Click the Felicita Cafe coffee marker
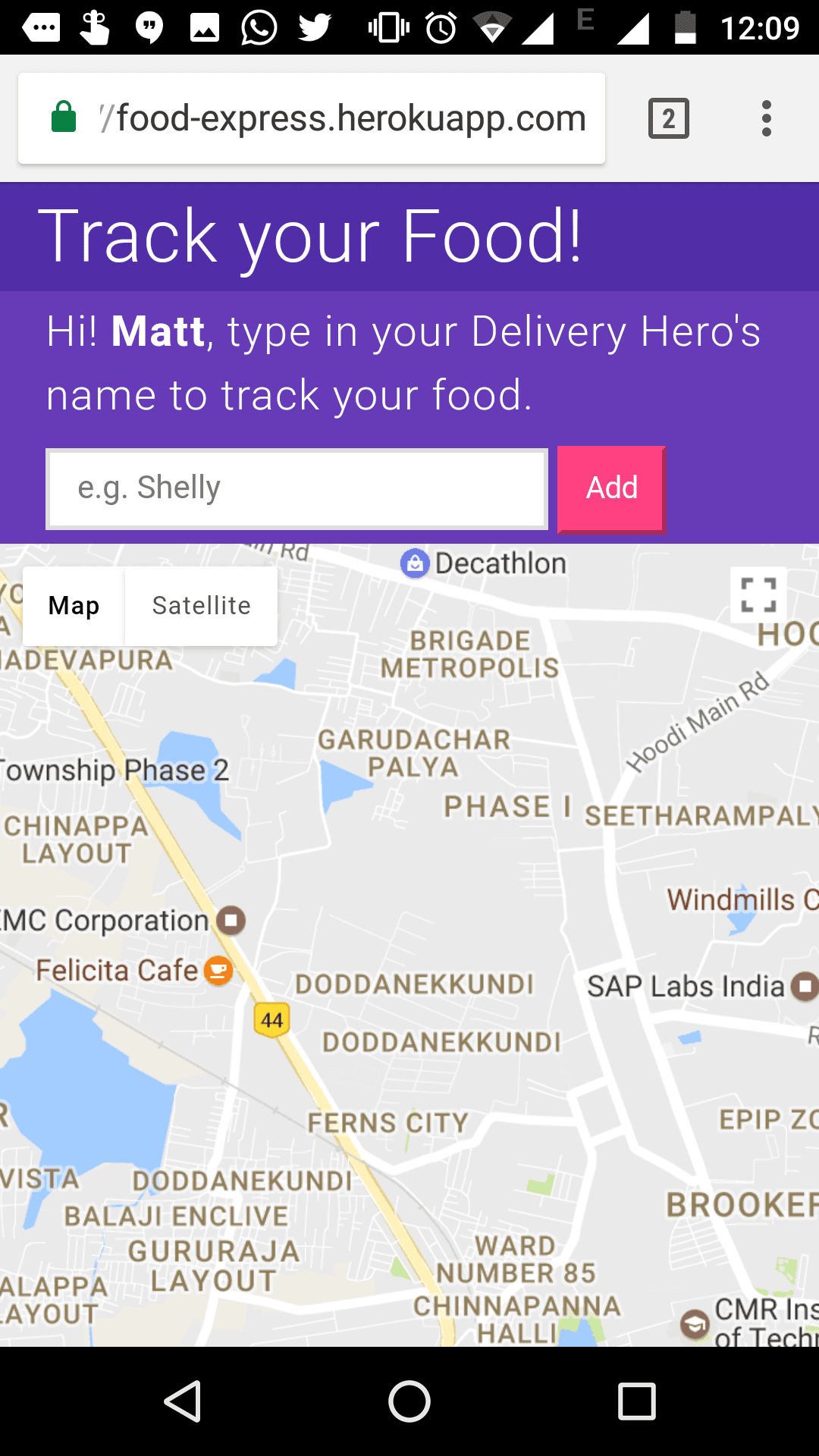Screen dimensions: 819x1456 coord(218,969)
